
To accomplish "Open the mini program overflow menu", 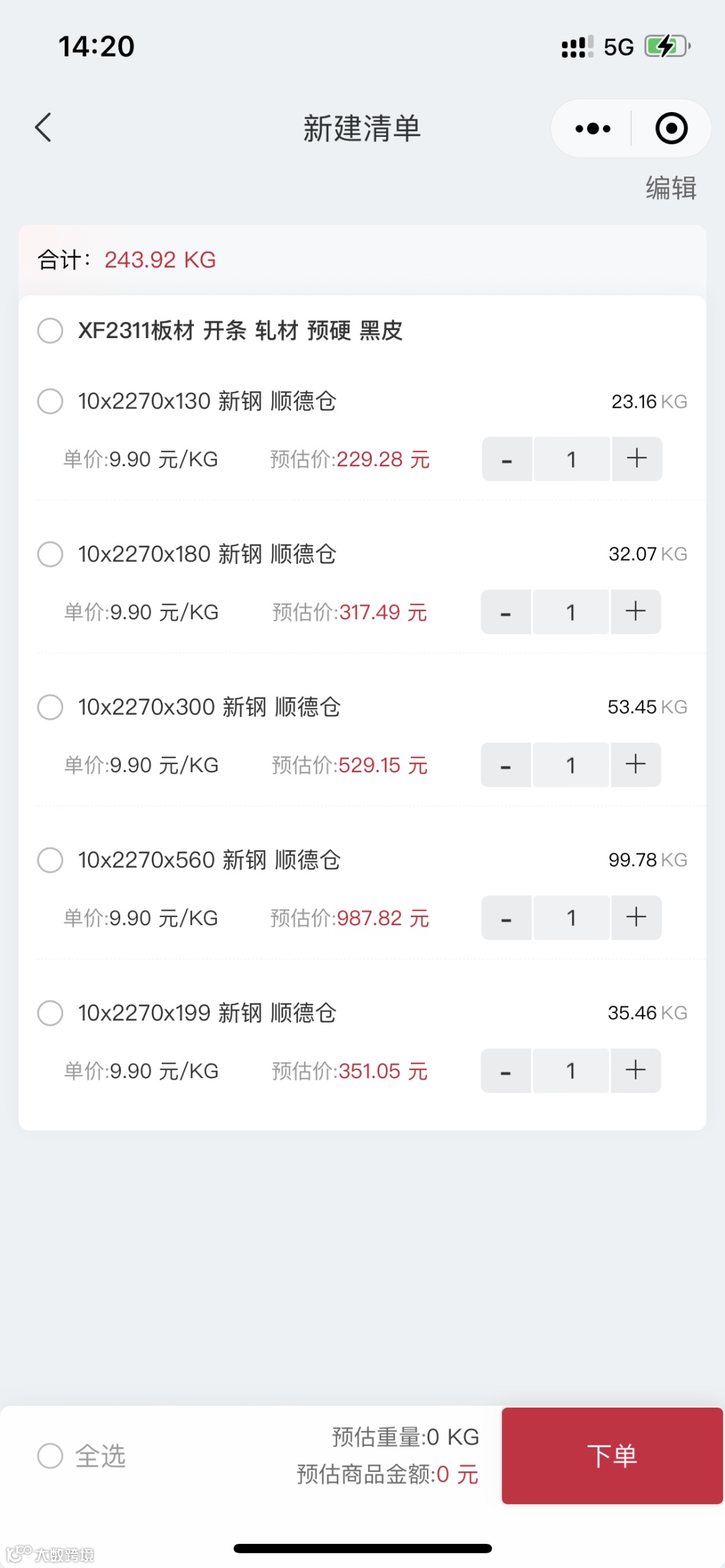I will [x=593, y=128].
